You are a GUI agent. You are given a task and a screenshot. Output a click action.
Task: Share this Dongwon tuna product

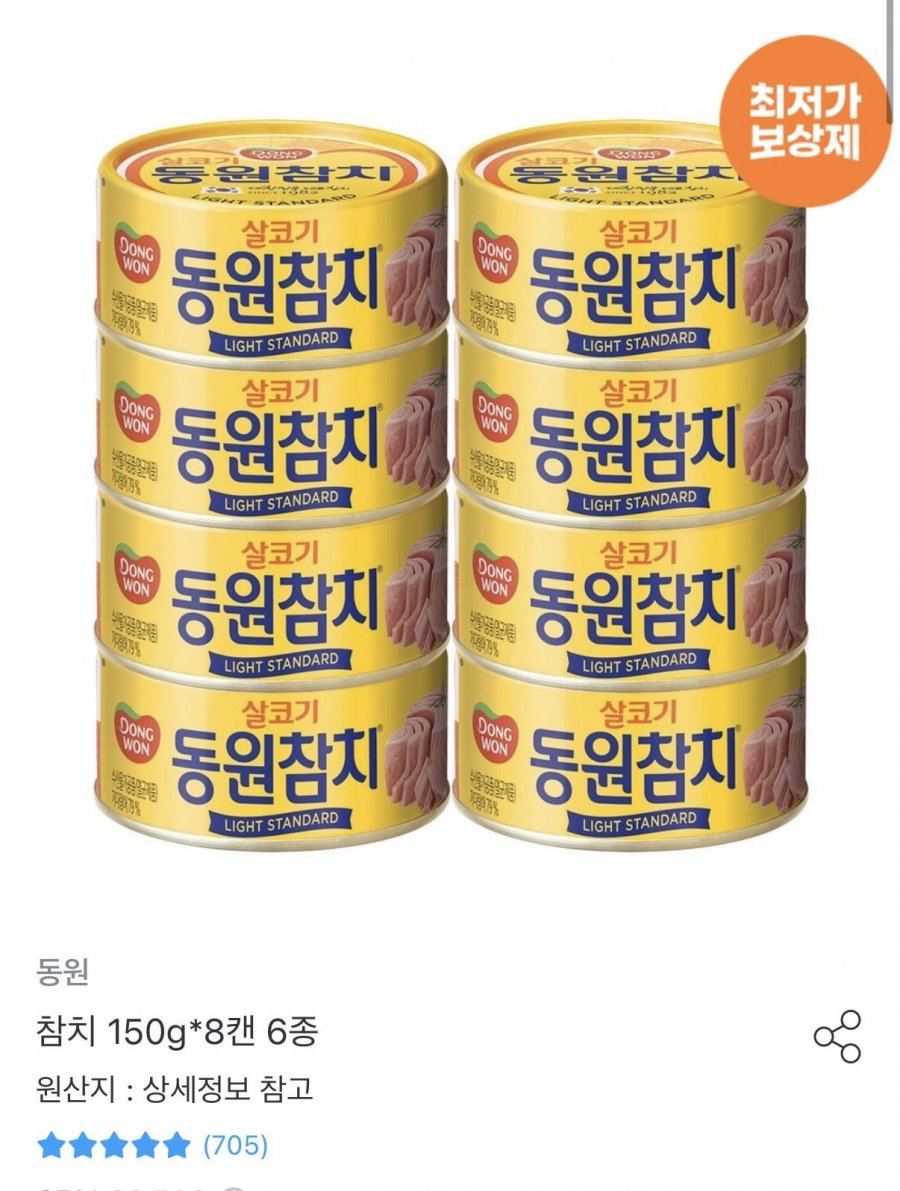837,1036
